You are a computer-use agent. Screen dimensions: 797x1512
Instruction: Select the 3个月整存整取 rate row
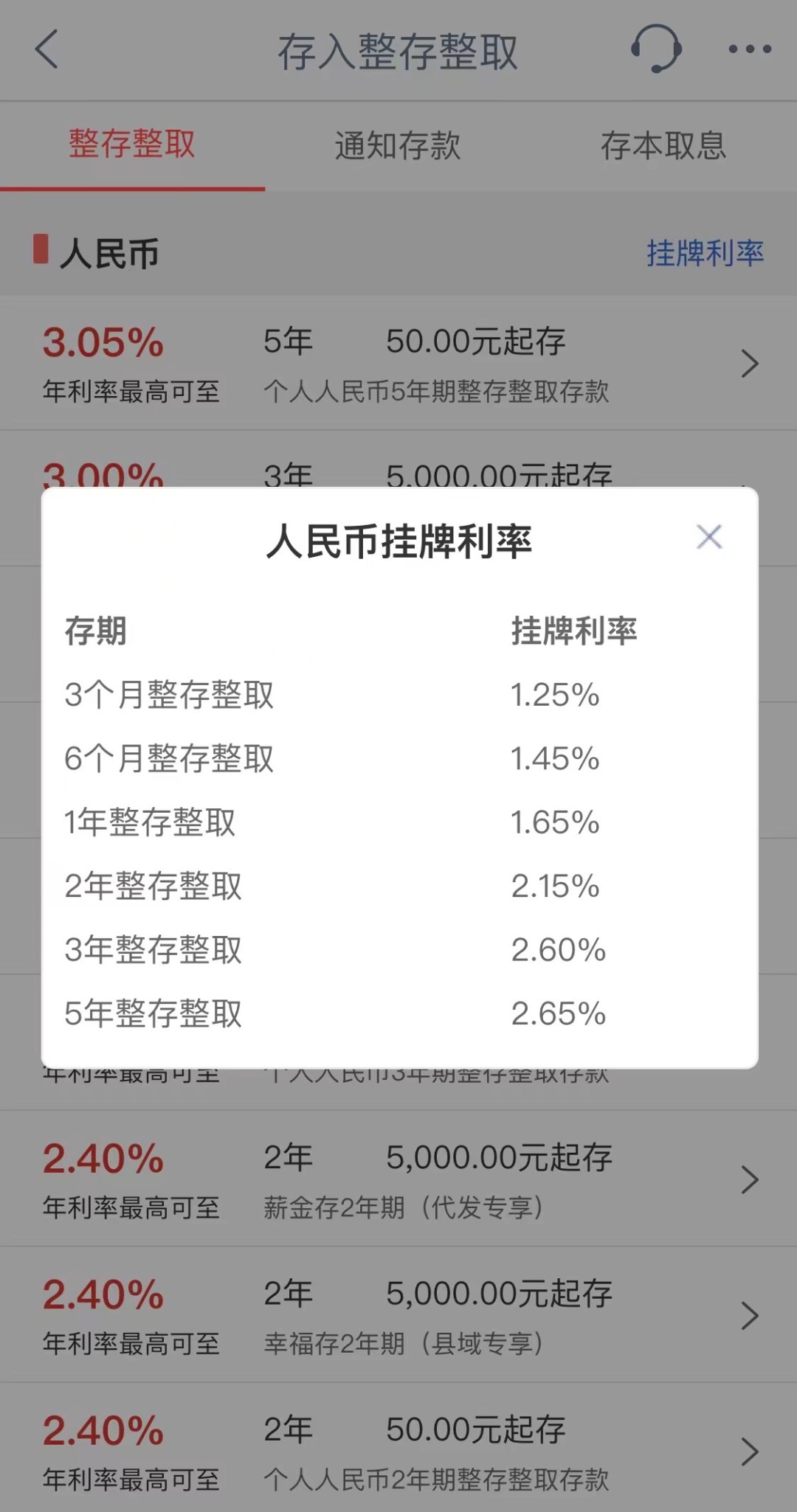(170, 693)
